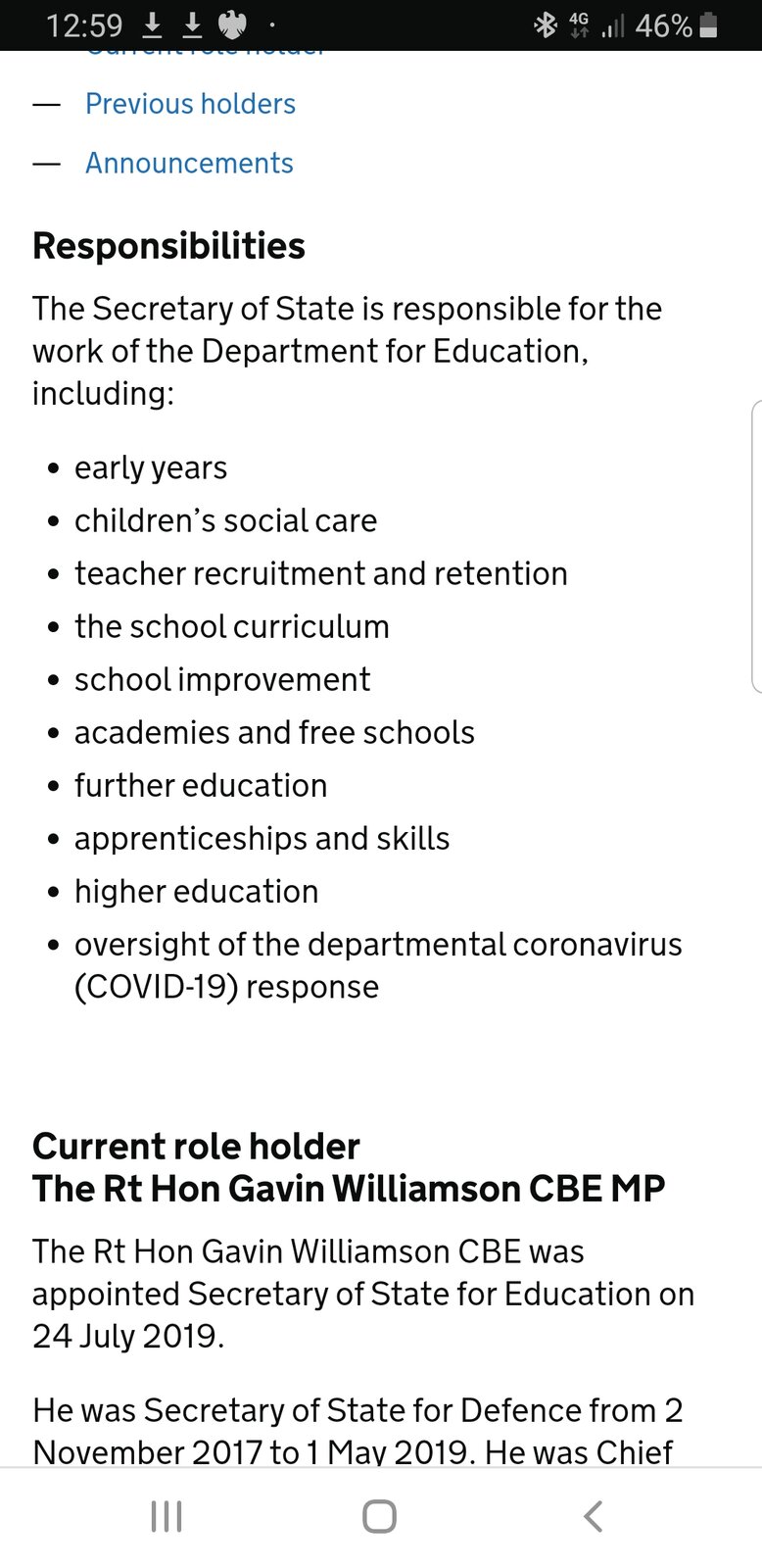The image size is (762, 1568).
Task: Open the recent apps view
Action: (167, 1516)
